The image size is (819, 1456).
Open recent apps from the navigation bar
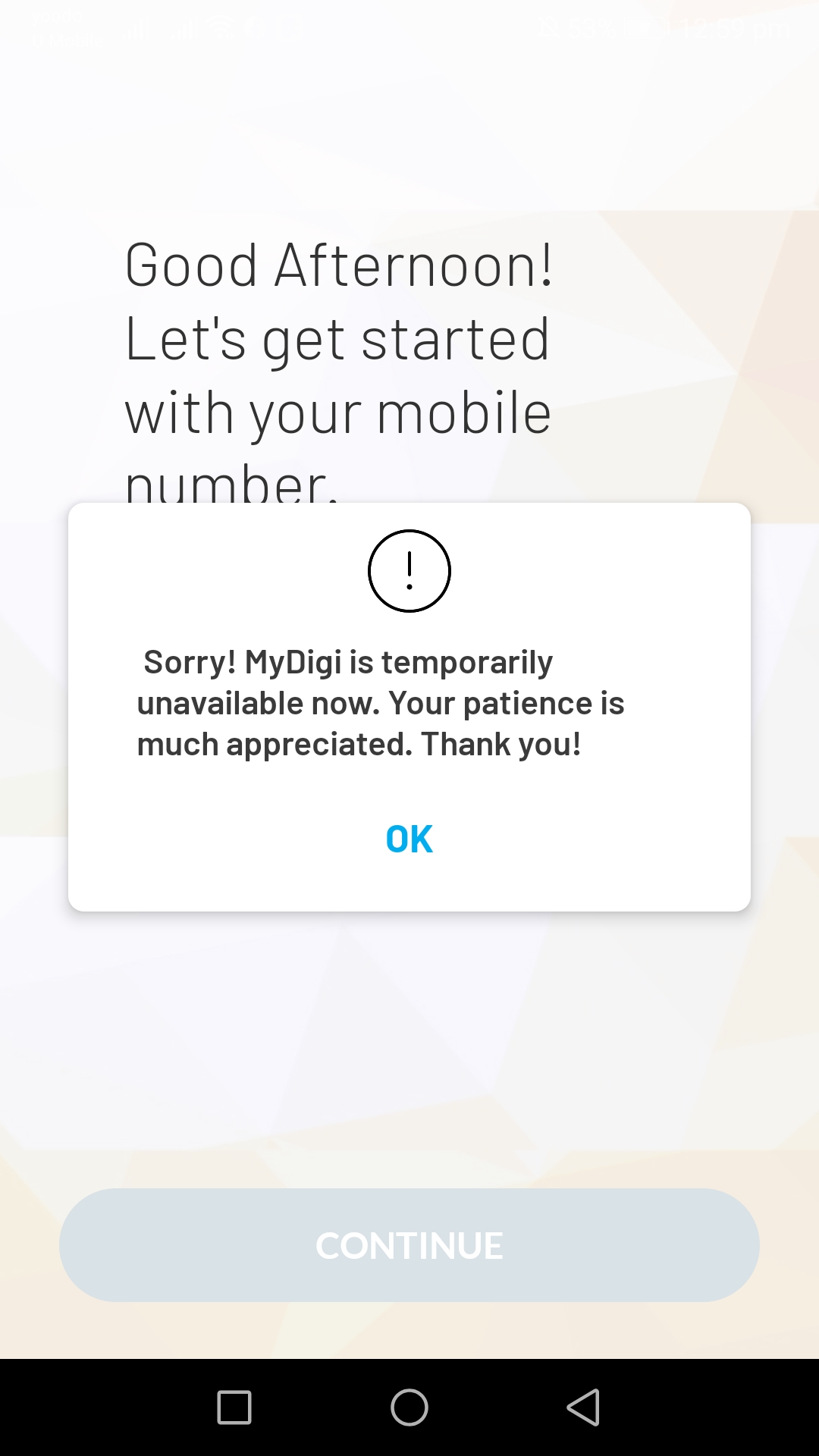(x=234, y=1407)
